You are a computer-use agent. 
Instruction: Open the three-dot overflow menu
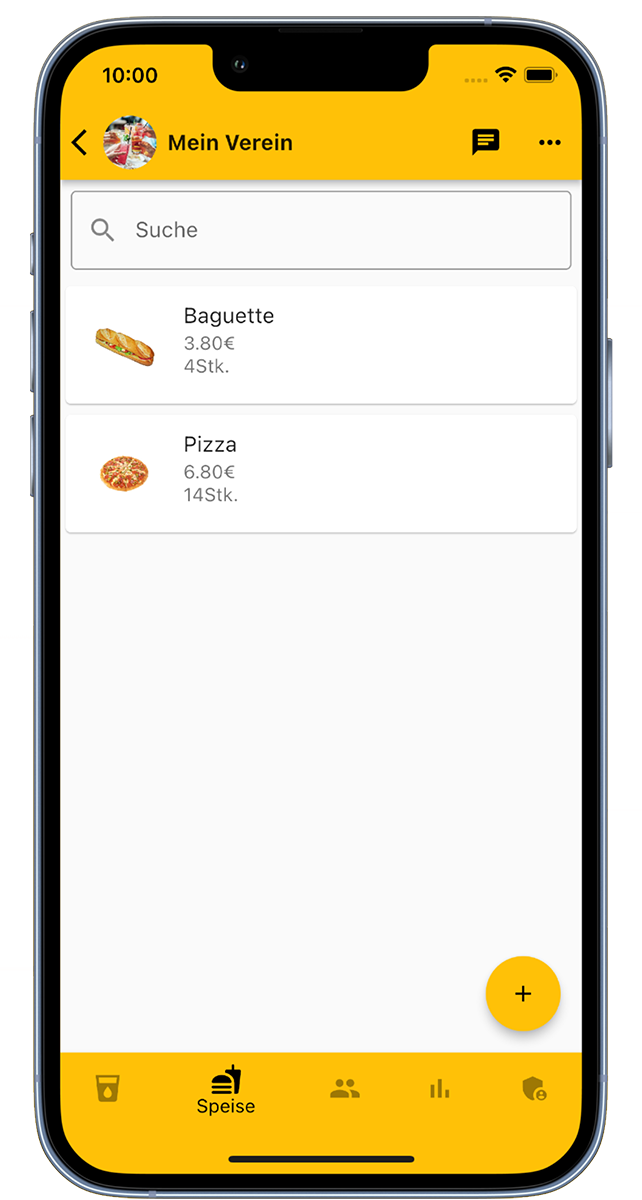(x=549, y=143)
